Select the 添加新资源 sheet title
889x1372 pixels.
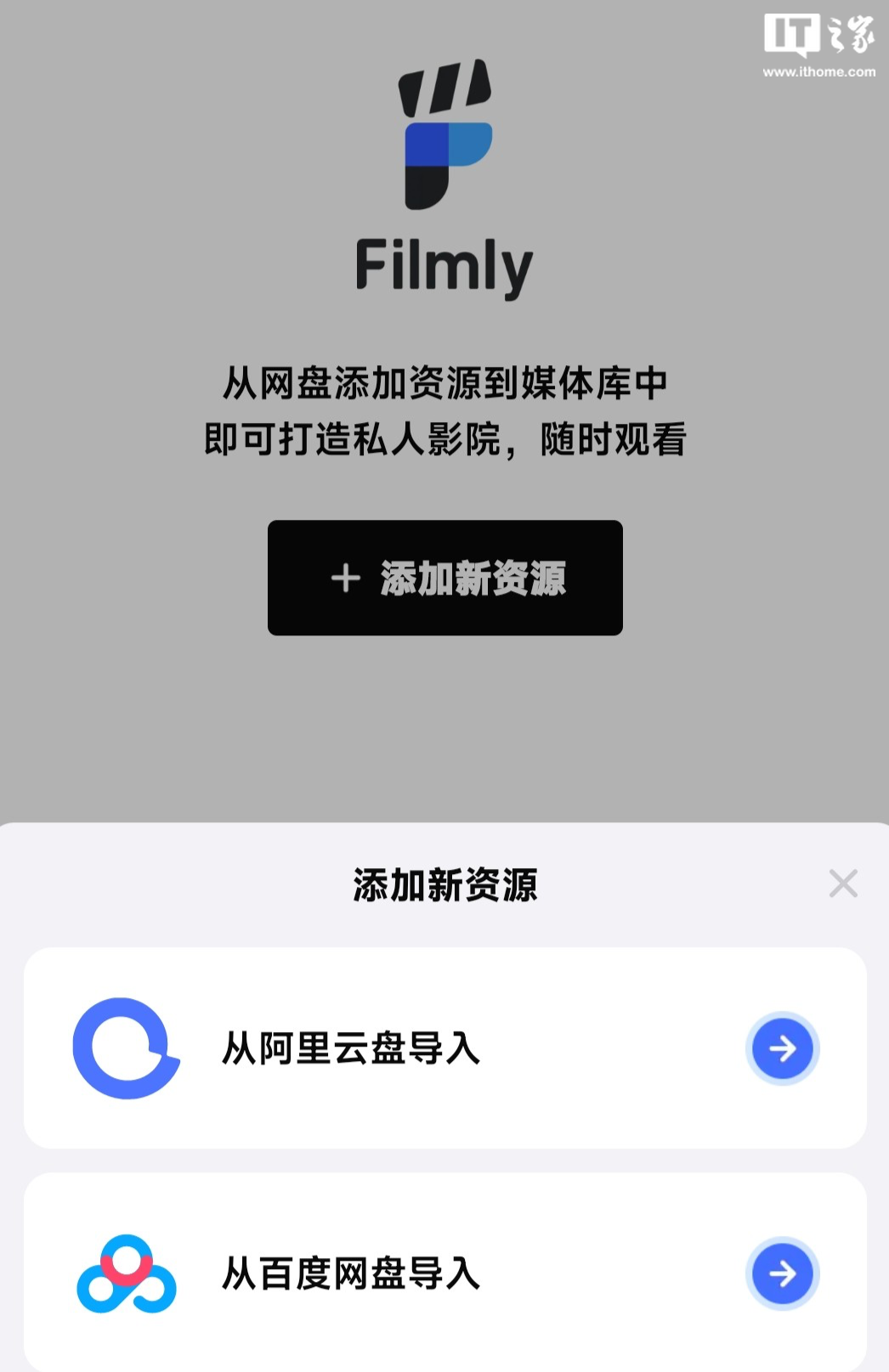pyautogui.click(x=444, y=884)
